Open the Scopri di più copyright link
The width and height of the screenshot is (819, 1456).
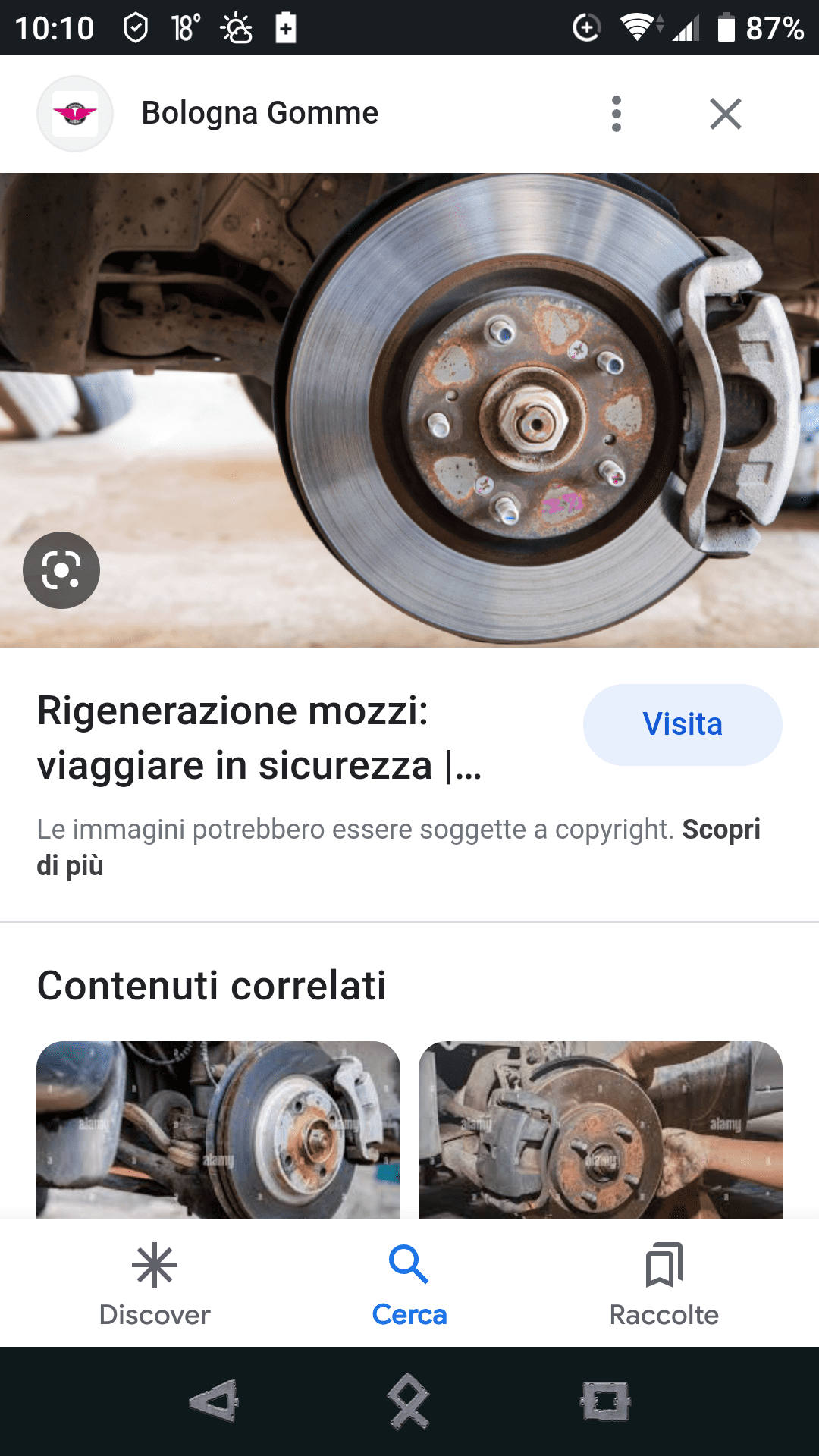720,830
